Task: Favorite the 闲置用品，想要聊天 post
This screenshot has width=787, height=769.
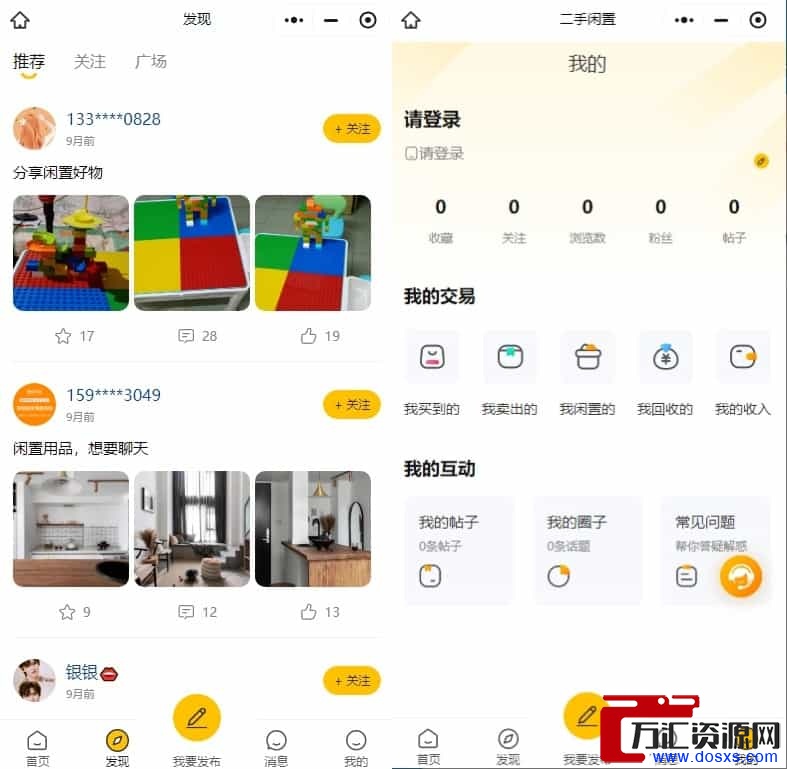Action: pyautogui.click(x=74, y=612)
